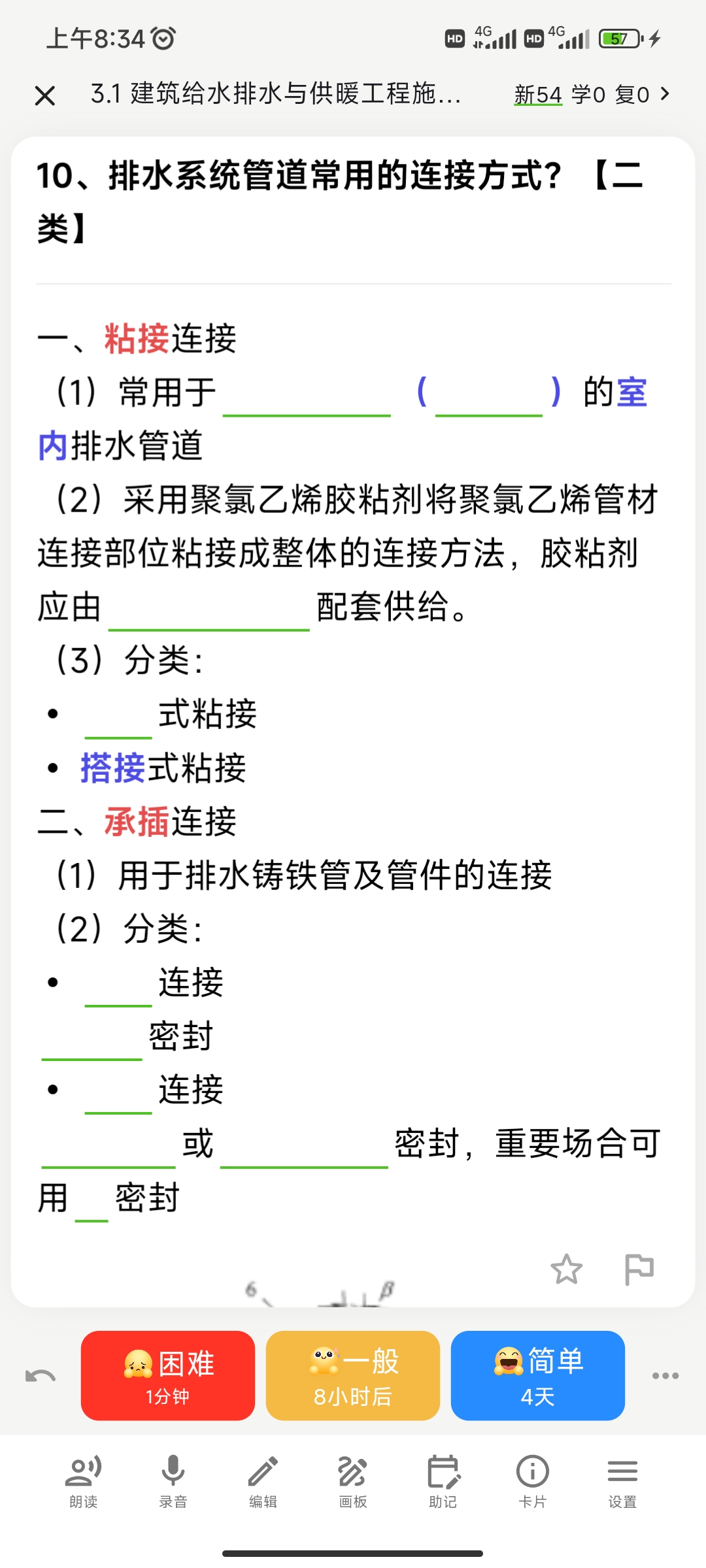The image size is (706, 1568).
Task: Start 朗读 read-aloud
Action: (x=84, y=1482)
